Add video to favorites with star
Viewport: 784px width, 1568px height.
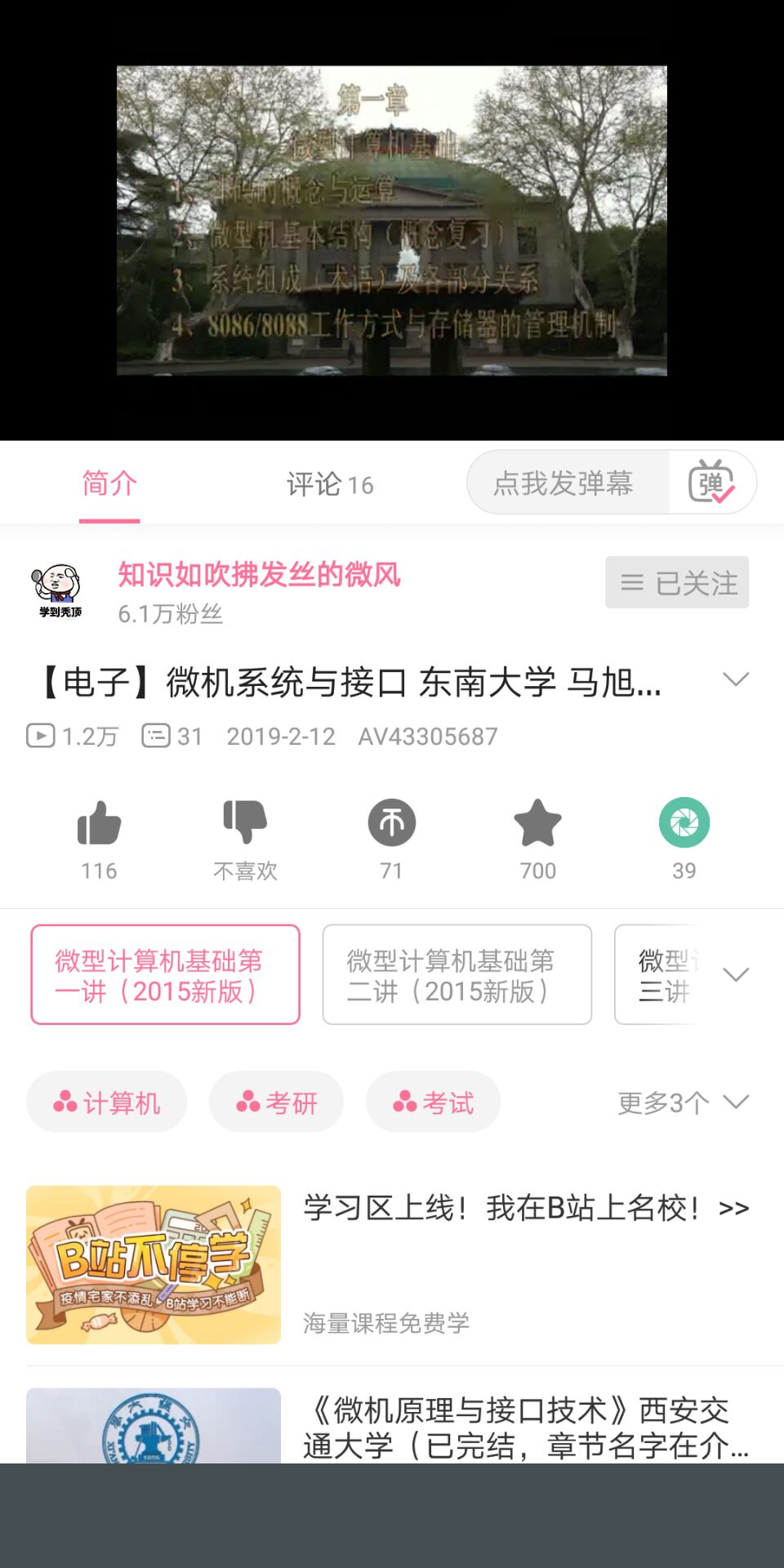(x=537, y=823)
